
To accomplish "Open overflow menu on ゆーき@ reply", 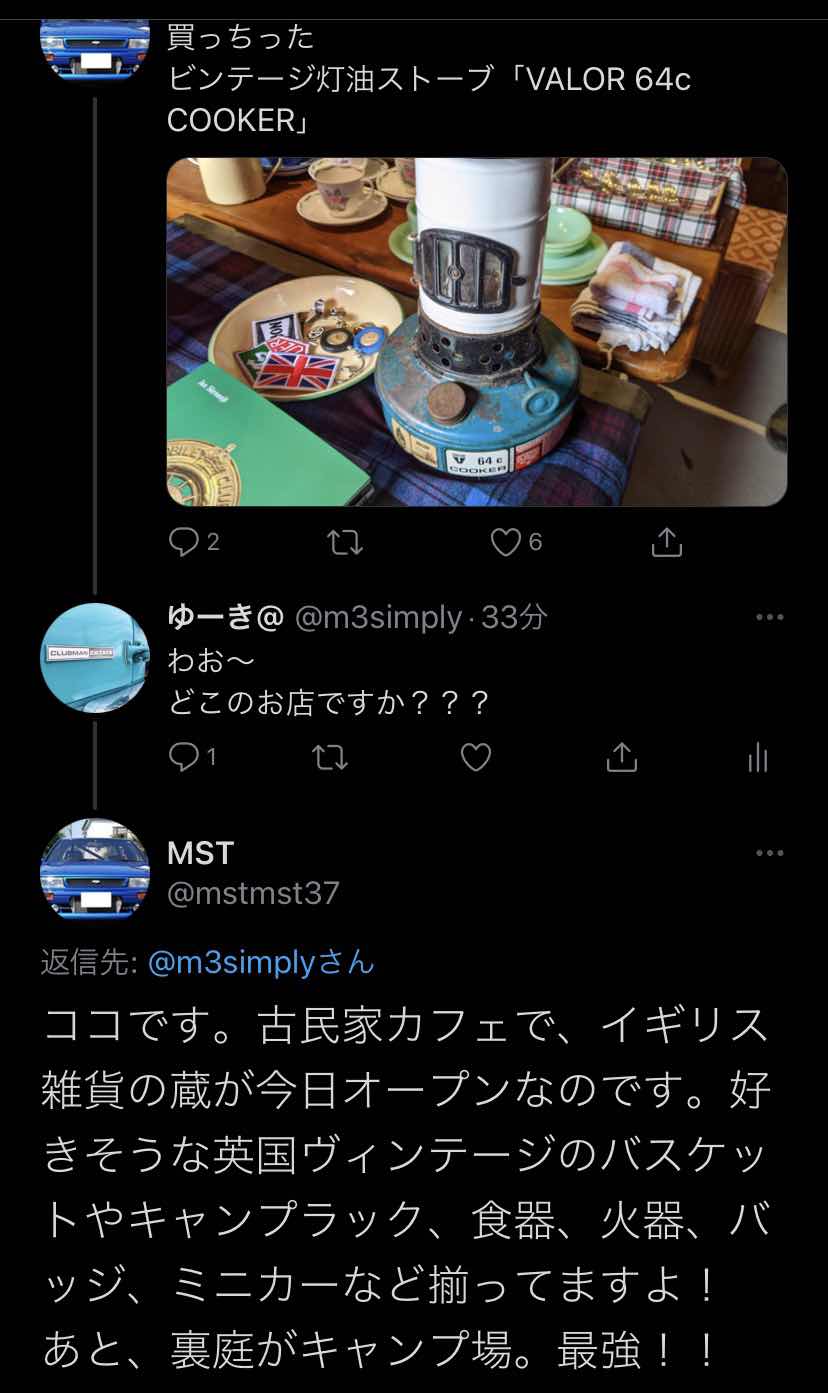I will pos(769,618).
